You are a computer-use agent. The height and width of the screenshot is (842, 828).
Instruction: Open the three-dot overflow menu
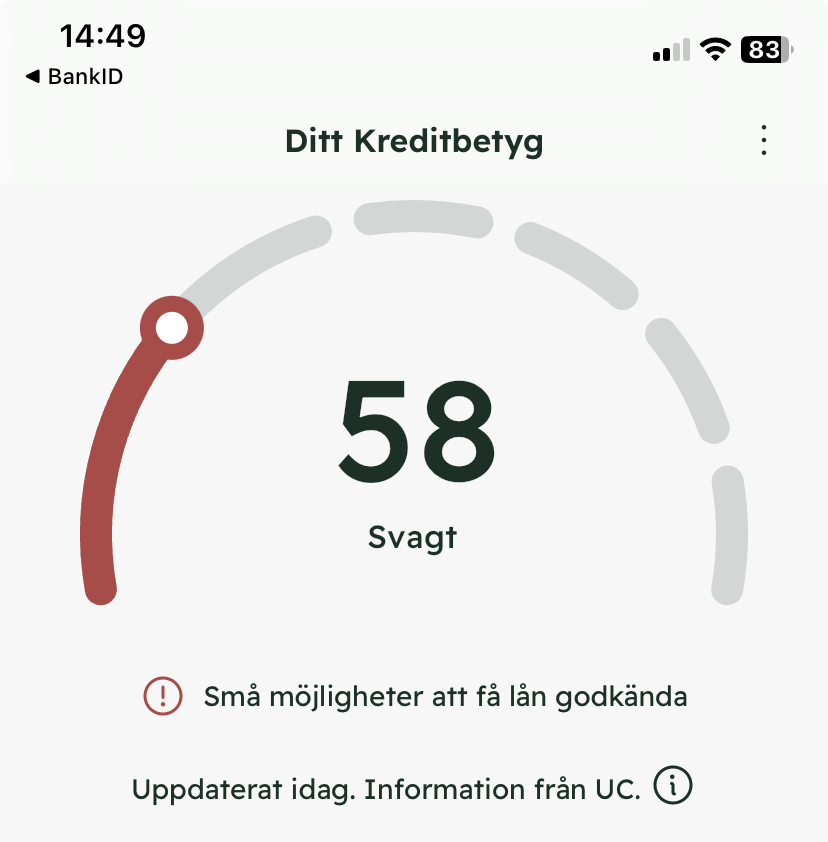(x=764, y=140)
